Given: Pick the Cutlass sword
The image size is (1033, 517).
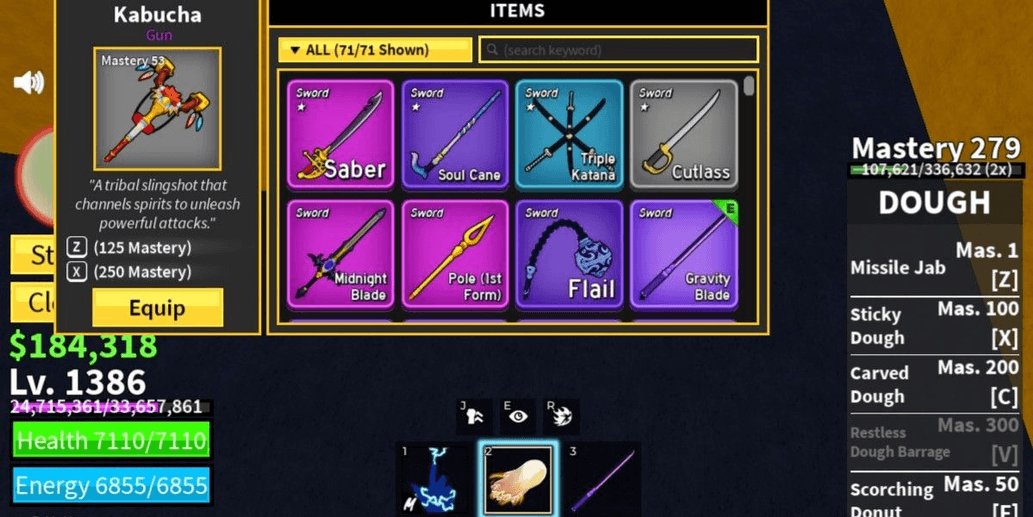Looking at the screenshot, I should 684,134.
